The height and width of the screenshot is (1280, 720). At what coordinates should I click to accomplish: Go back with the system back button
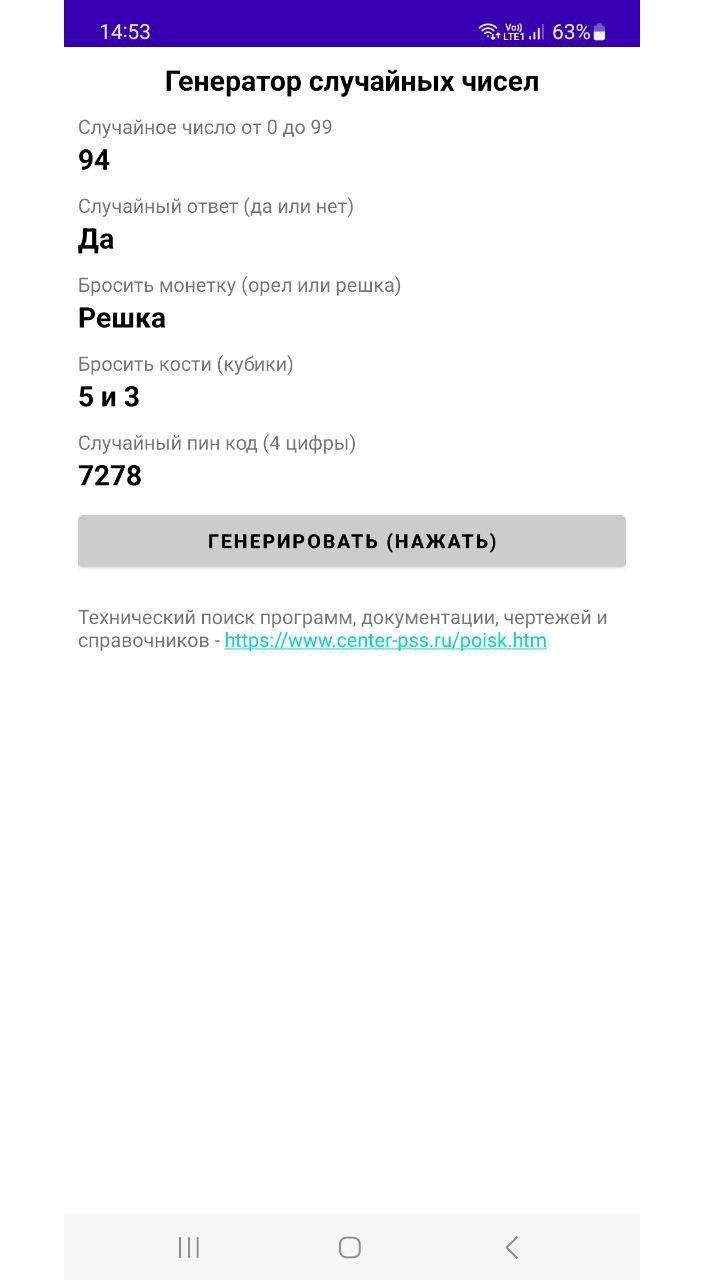(512, 1247)
